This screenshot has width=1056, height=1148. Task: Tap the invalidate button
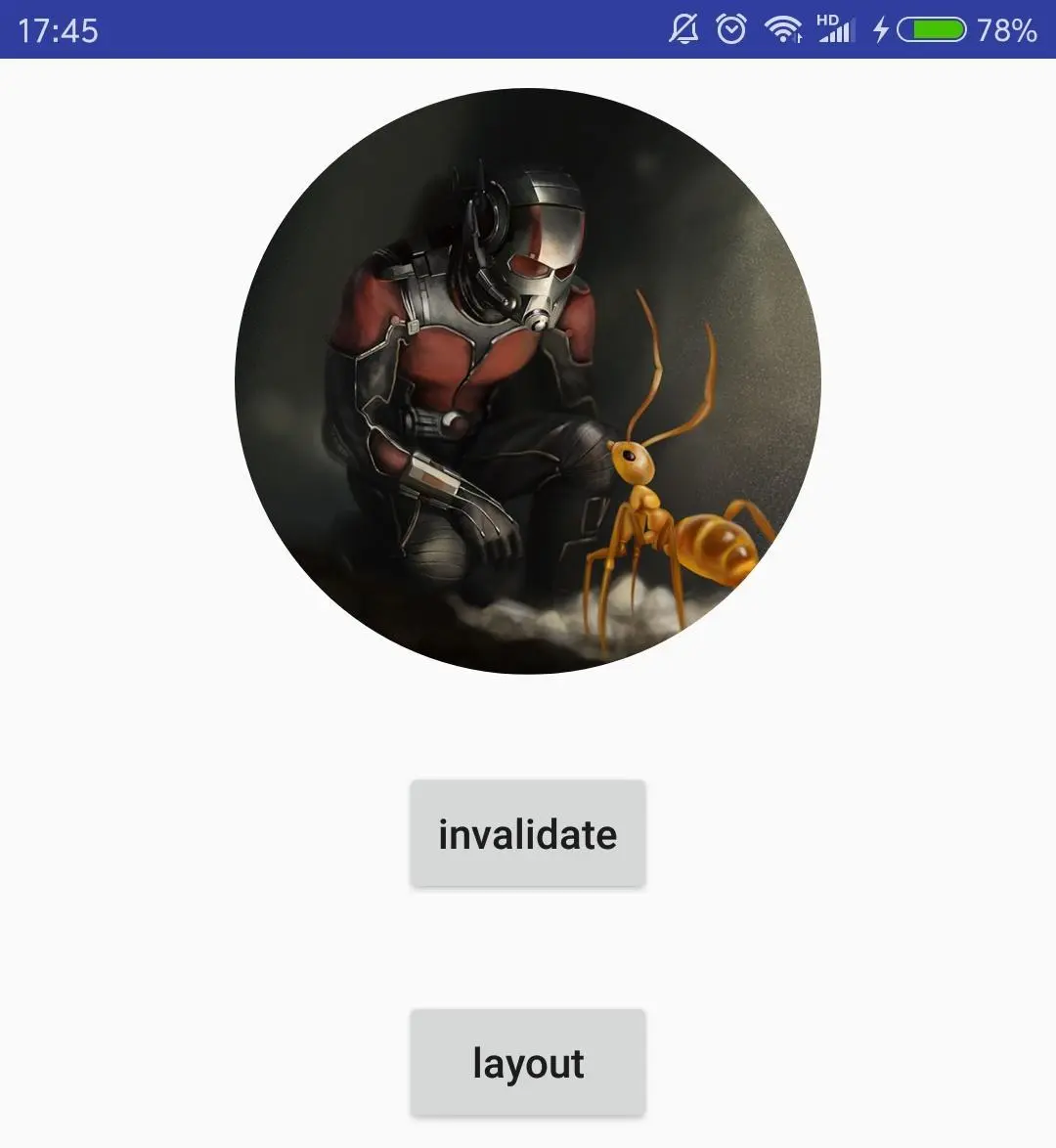pyautogui.click(x=527, y=834)
